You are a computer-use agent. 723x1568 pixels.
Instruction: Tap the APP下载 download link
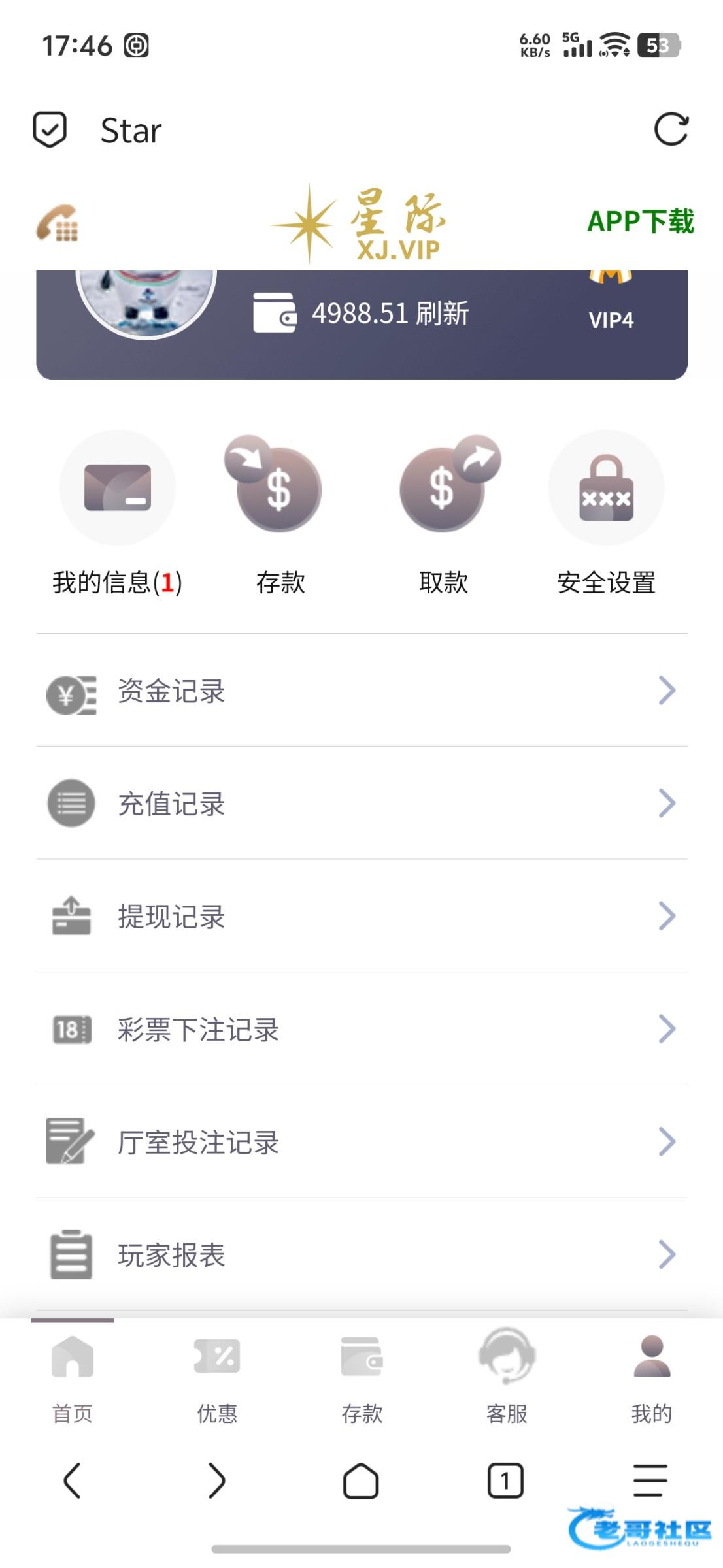click(x=640, y=221)
